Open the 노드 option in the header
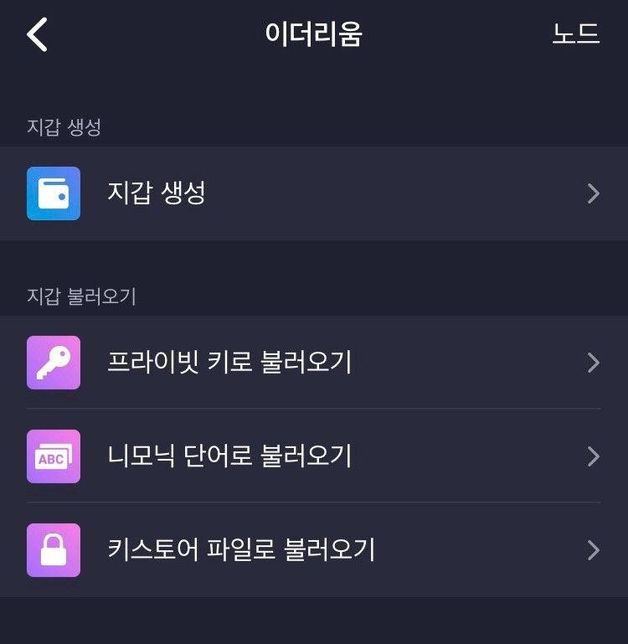The width and height of the screenshot is (628, 644). [575, 34]
